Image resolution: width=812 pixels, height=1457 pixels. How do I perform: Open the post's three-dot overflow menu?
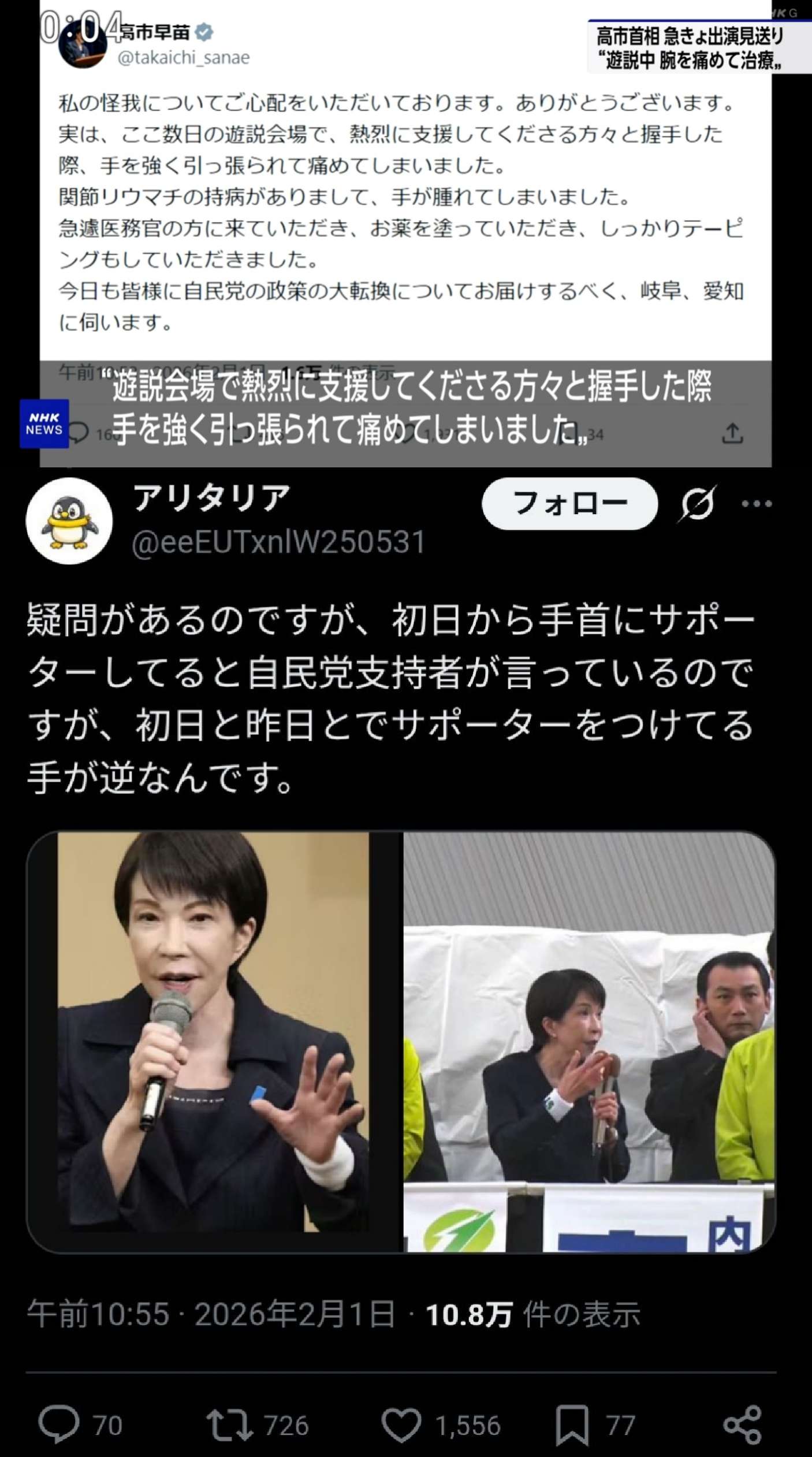(x=757, y=504)
